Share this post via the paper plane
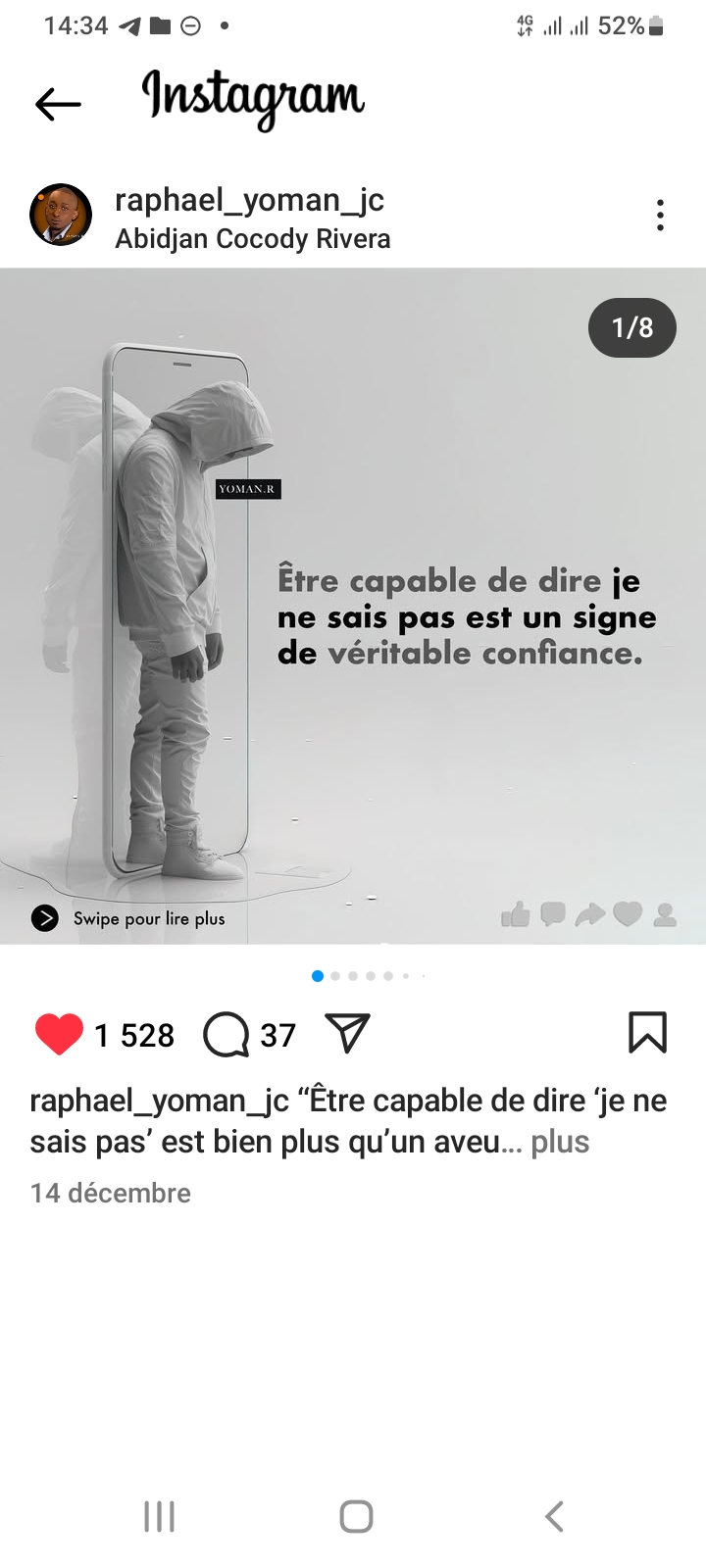The height and width of the screenshot is (1568, 706). (347, 1033)
